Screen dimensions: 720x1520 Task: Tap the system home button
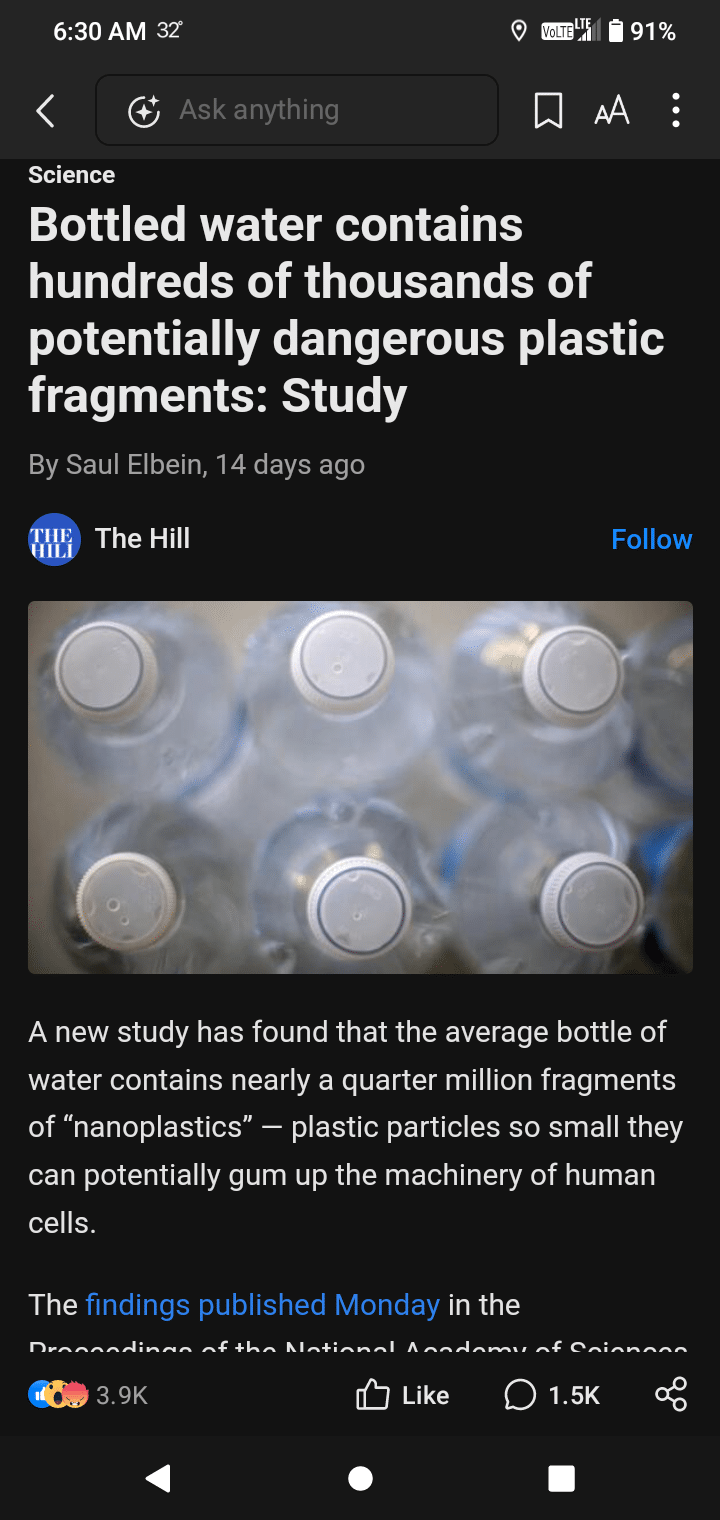coord(360,1478)
